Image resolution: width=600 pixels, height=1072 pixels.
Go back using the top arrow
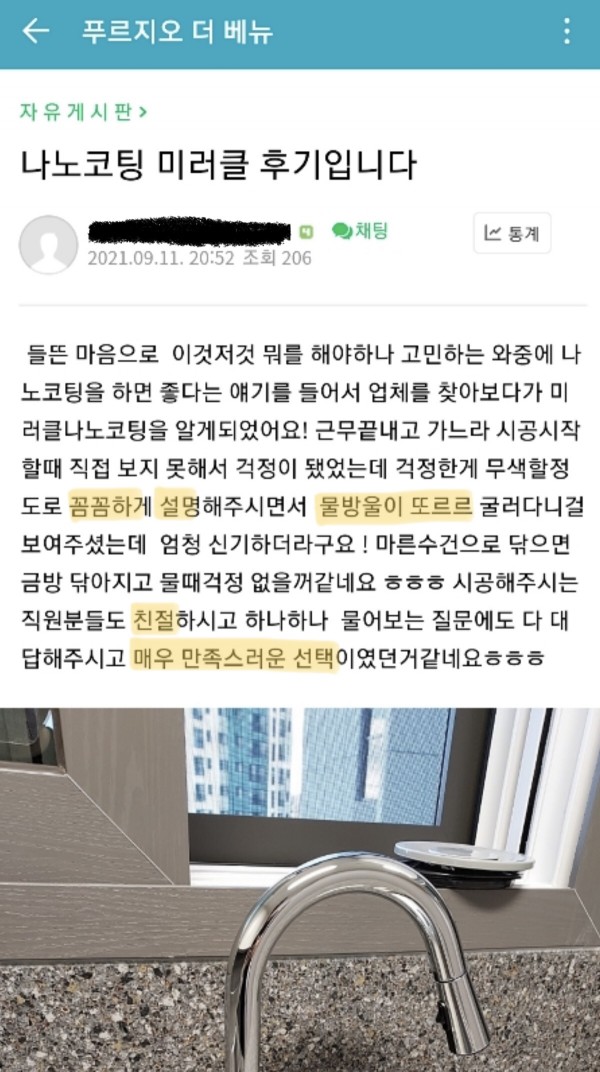point(36,31)
